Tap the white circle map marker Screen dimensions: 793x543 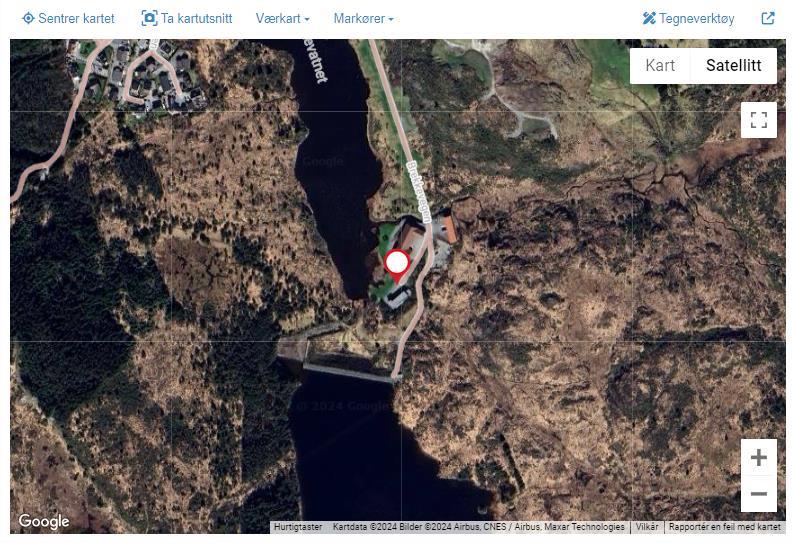click(397, 263)
